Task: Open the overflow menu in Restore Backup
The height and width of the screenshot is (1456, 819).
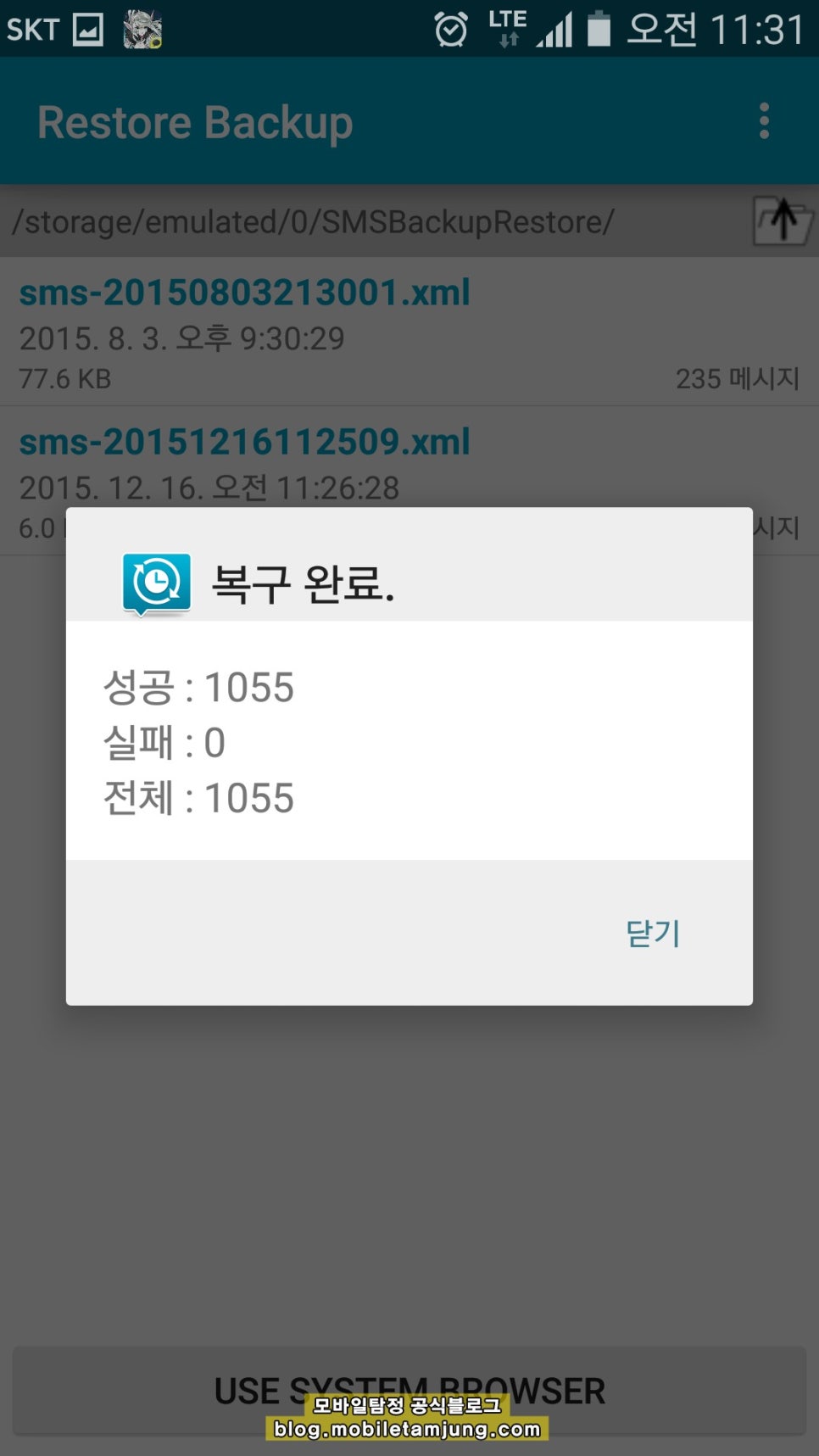Action: 764,121
